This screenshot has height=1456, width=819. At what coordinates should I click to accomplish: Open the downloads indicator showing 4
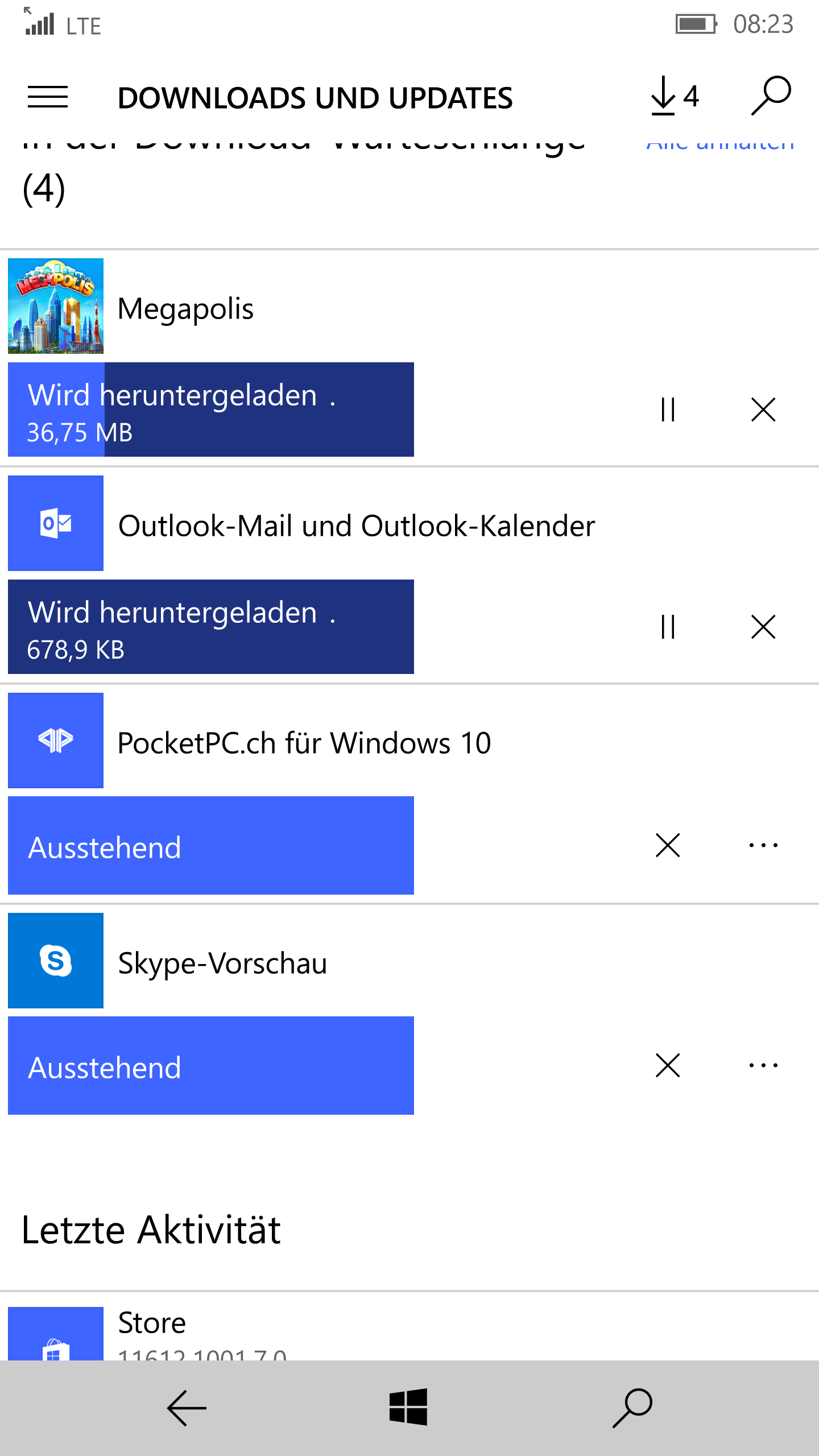(x=675, y=97)
